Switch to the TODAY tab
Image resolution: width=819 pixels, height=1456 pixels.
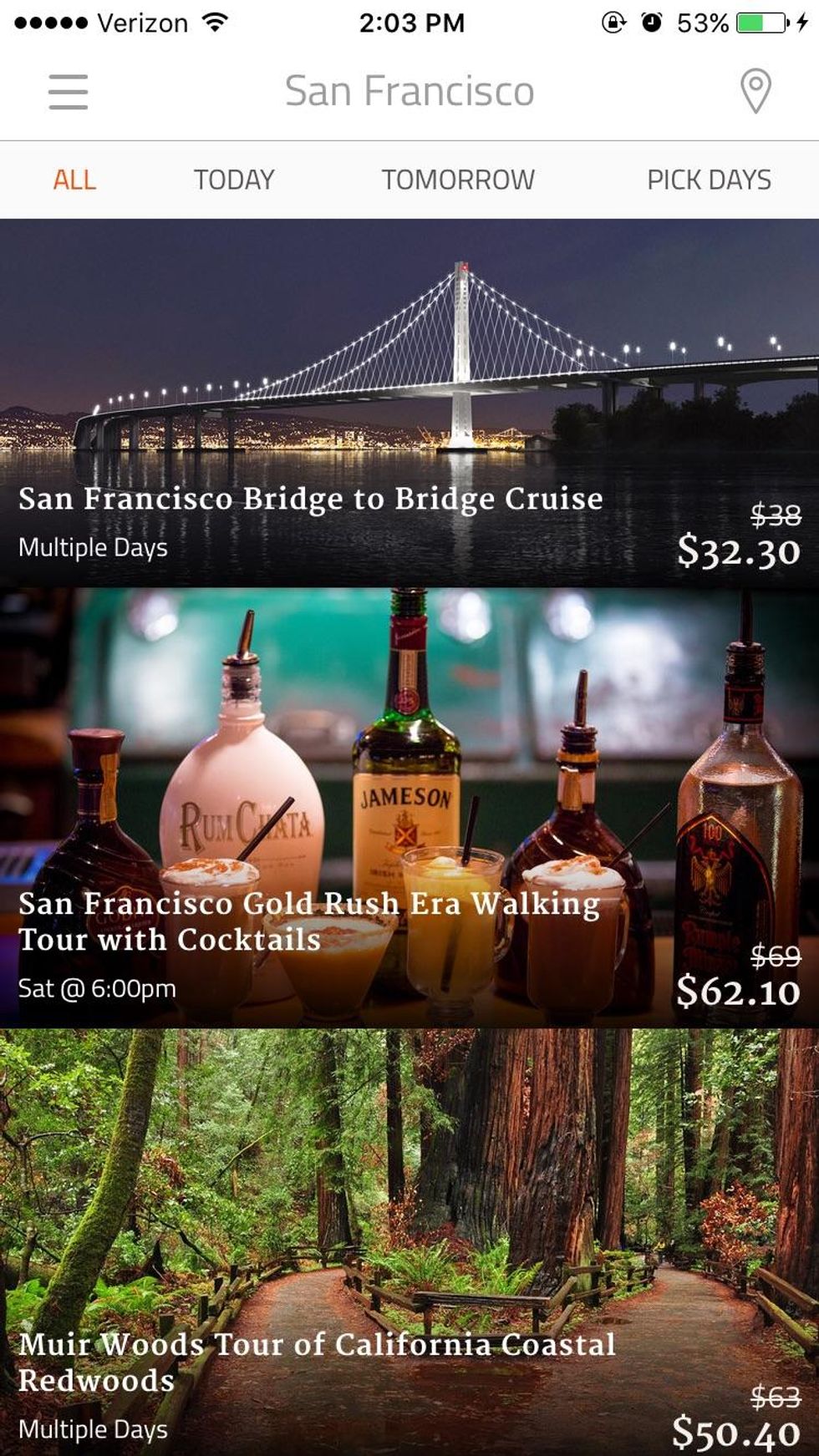click(234, 178)
